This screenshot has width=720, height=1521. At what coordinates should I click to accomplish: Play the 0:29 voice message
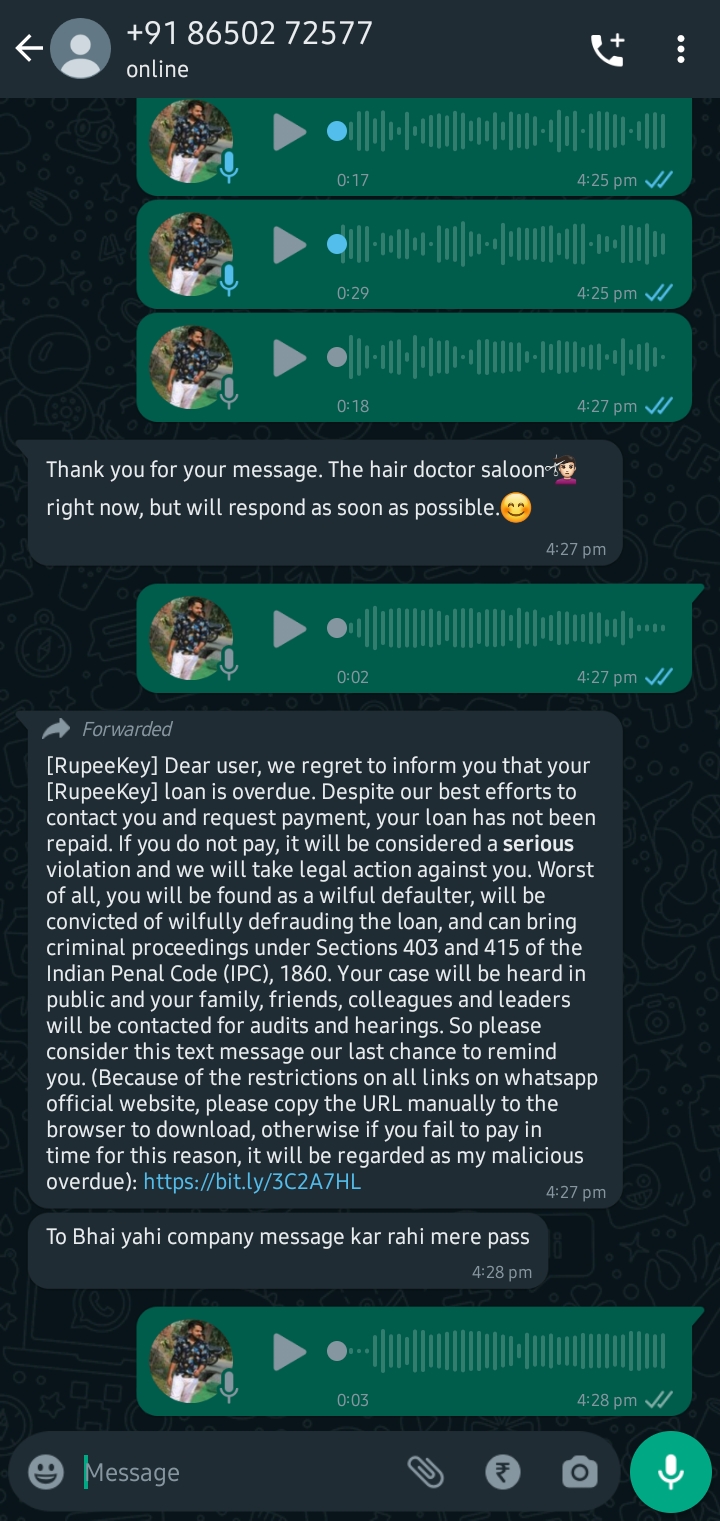point(290,244)
